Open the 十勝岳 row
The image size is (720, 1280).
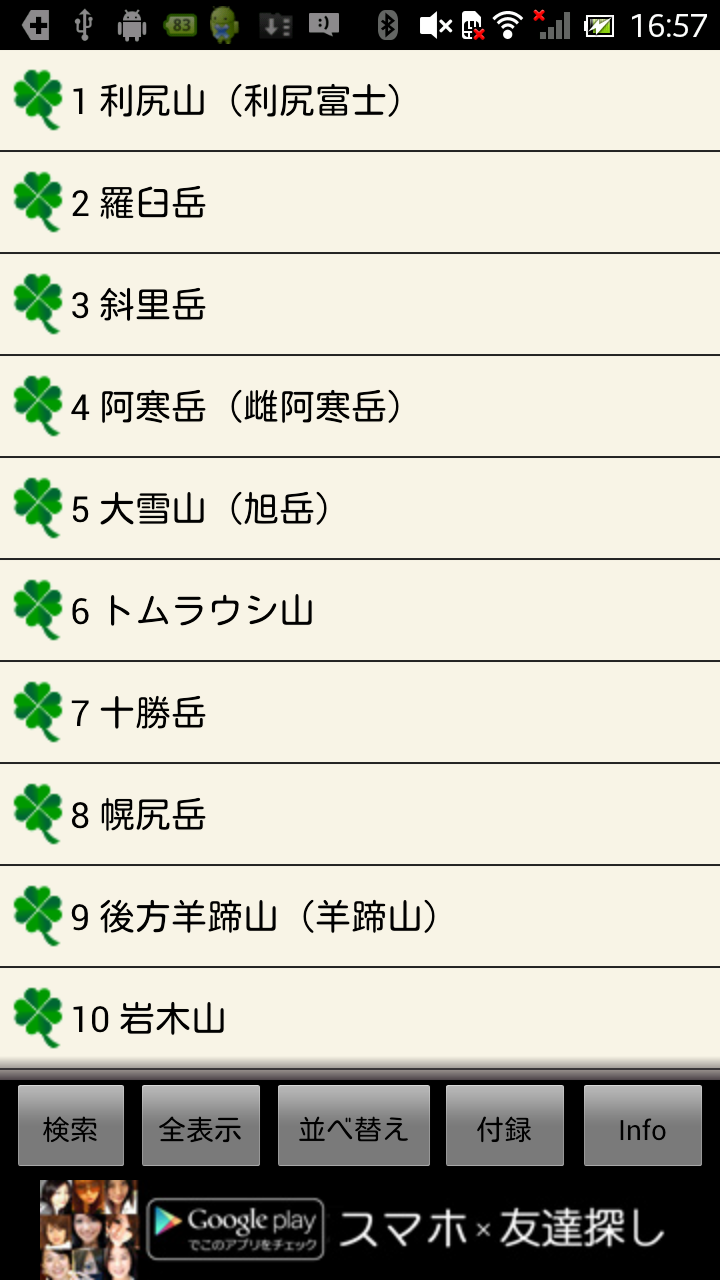[x=360, y=713]
